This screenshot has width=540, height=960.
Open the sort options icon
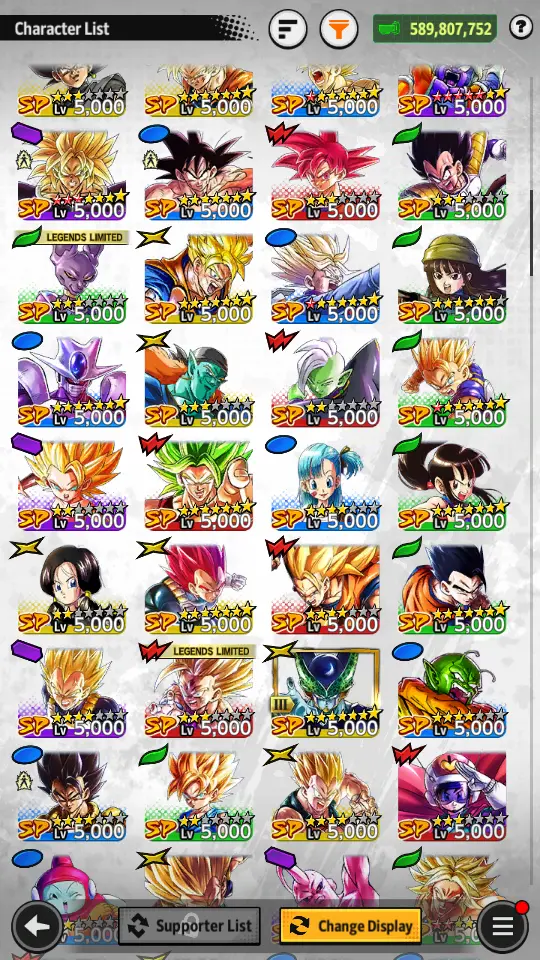pos(288,29)
